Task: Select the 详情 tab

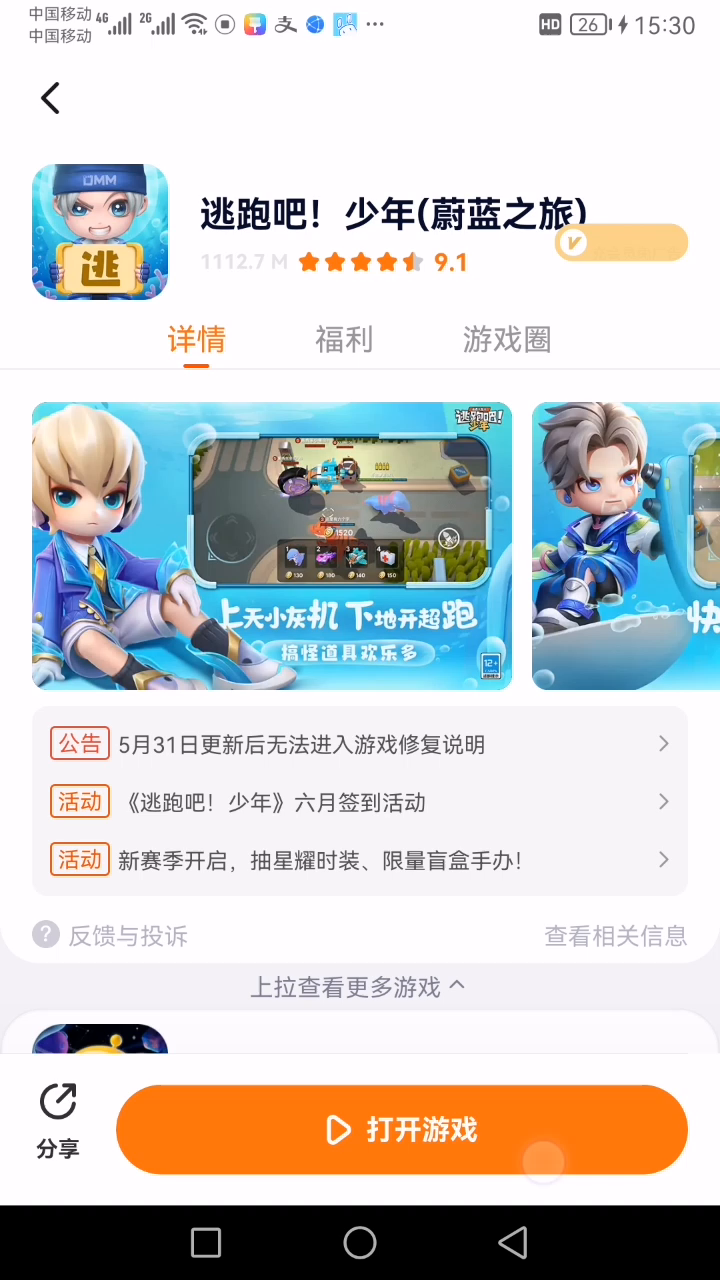Action: tap(196, 340)
